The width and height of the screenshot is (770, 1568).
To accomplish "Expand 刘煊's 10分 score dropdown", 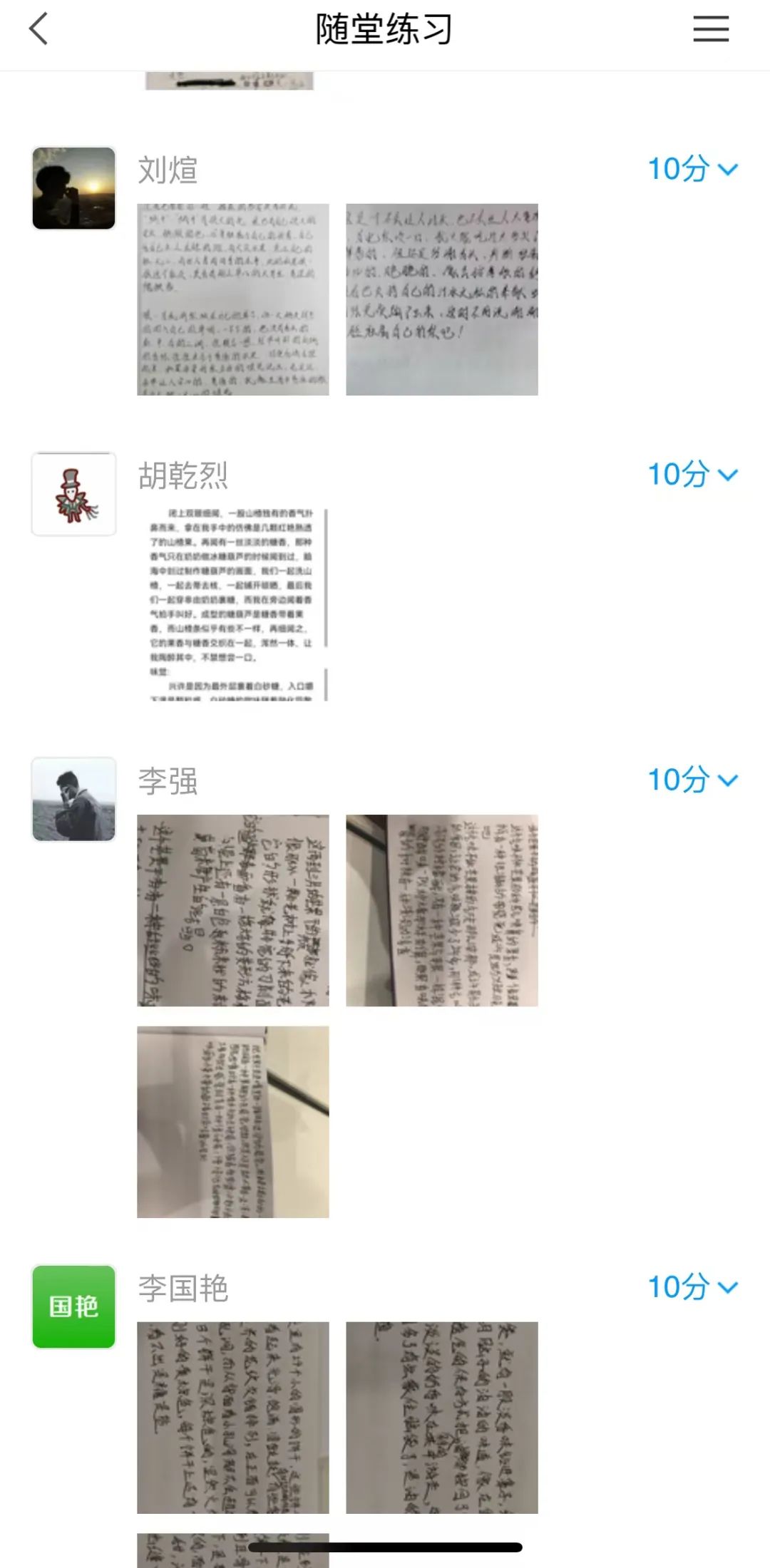I will pyautogui.click(x=692, y=169).
